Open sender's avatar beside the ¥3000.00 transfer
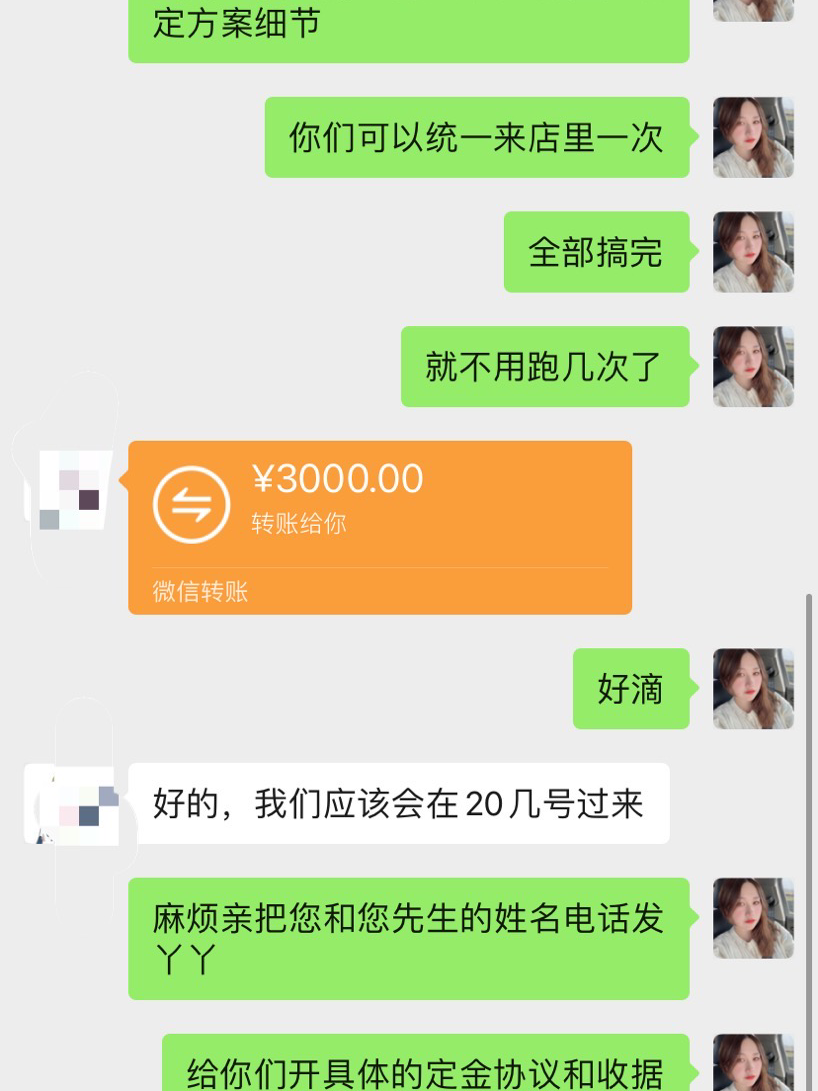 pyautogui.click(x=69, y=489)
